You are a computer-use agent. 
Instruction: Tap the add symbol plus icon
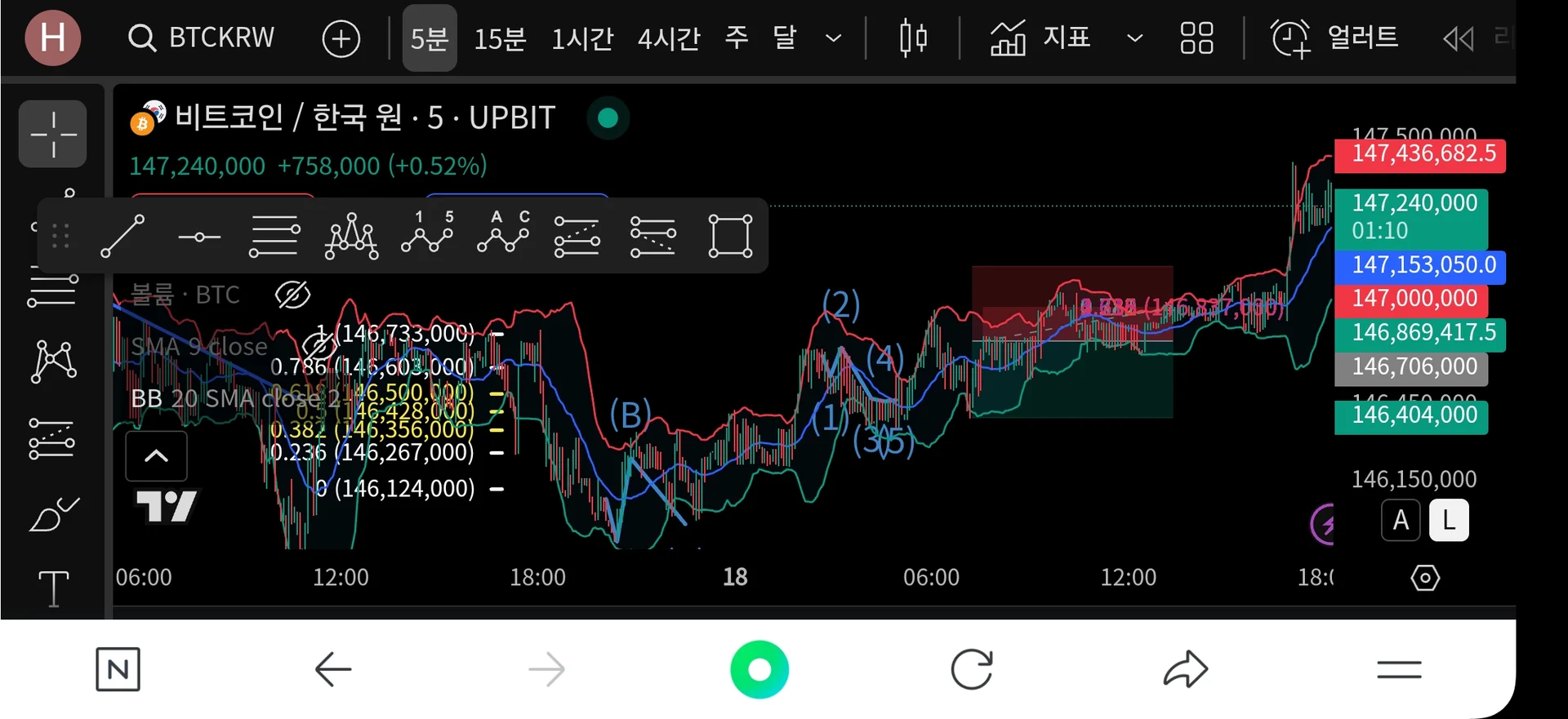click(341, 38)
